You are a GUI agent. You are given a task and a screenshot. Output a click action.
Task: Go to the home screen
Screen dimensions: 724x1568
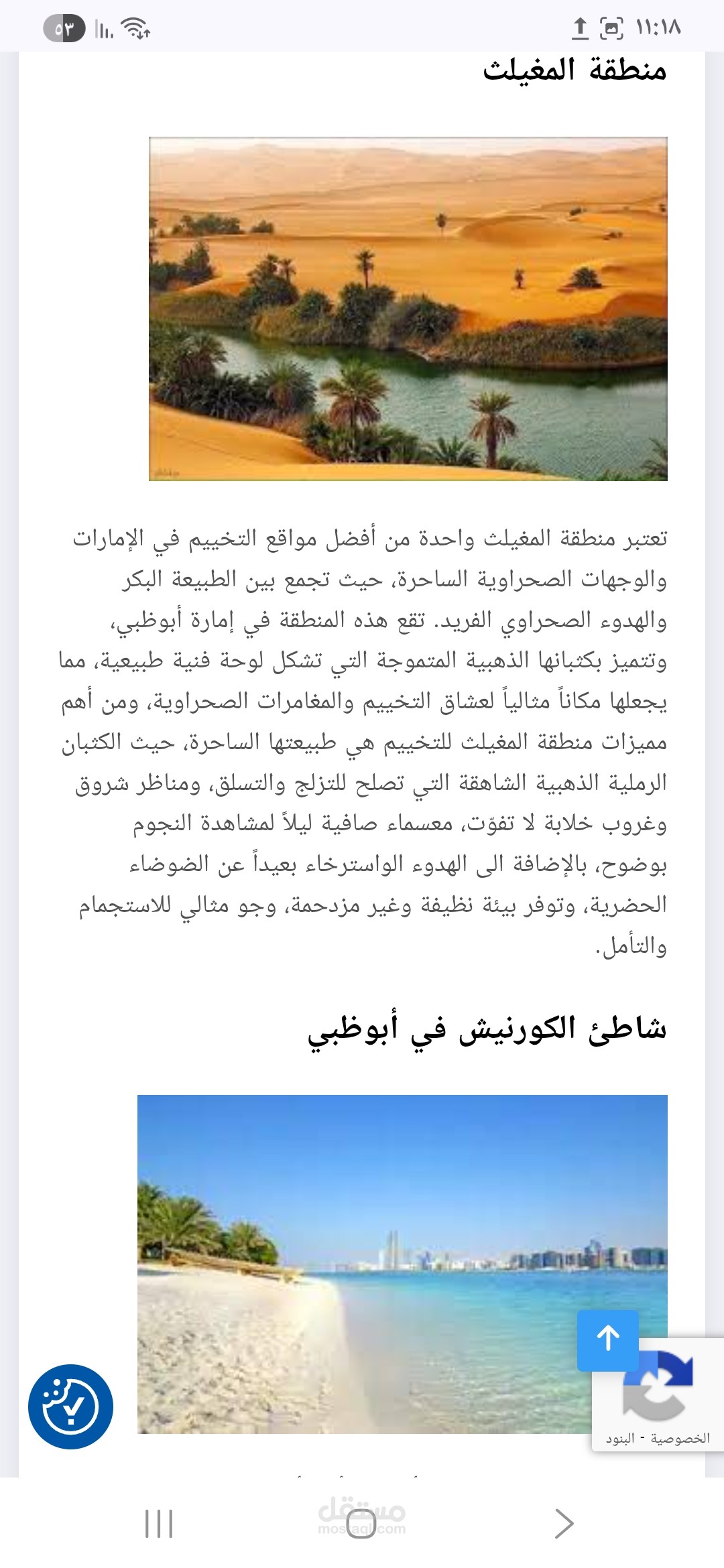[x=361, y=1524]
